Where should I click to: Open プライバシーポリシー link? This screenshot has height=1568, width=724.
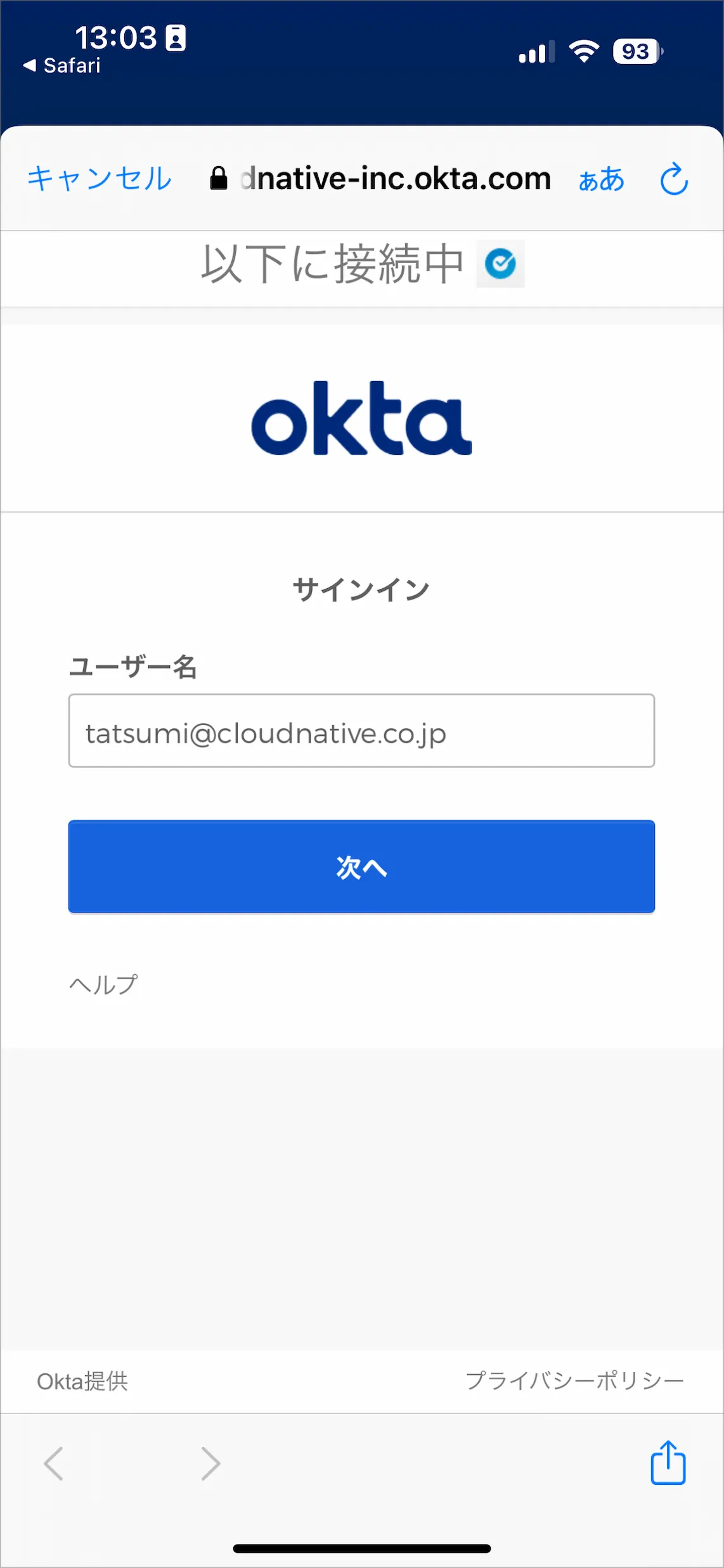click(574, 1380)
